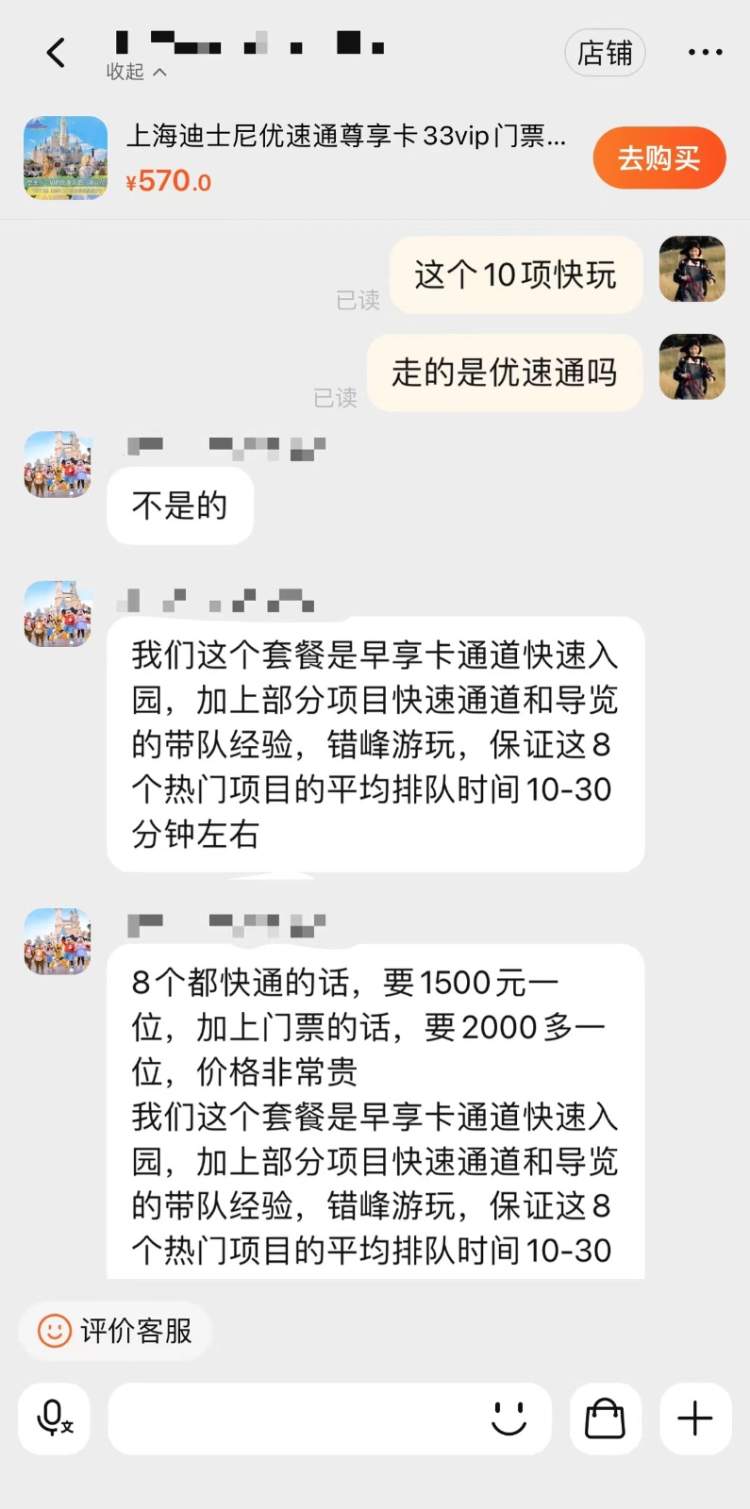Open the three-dot overflow menu

[705, 53]
